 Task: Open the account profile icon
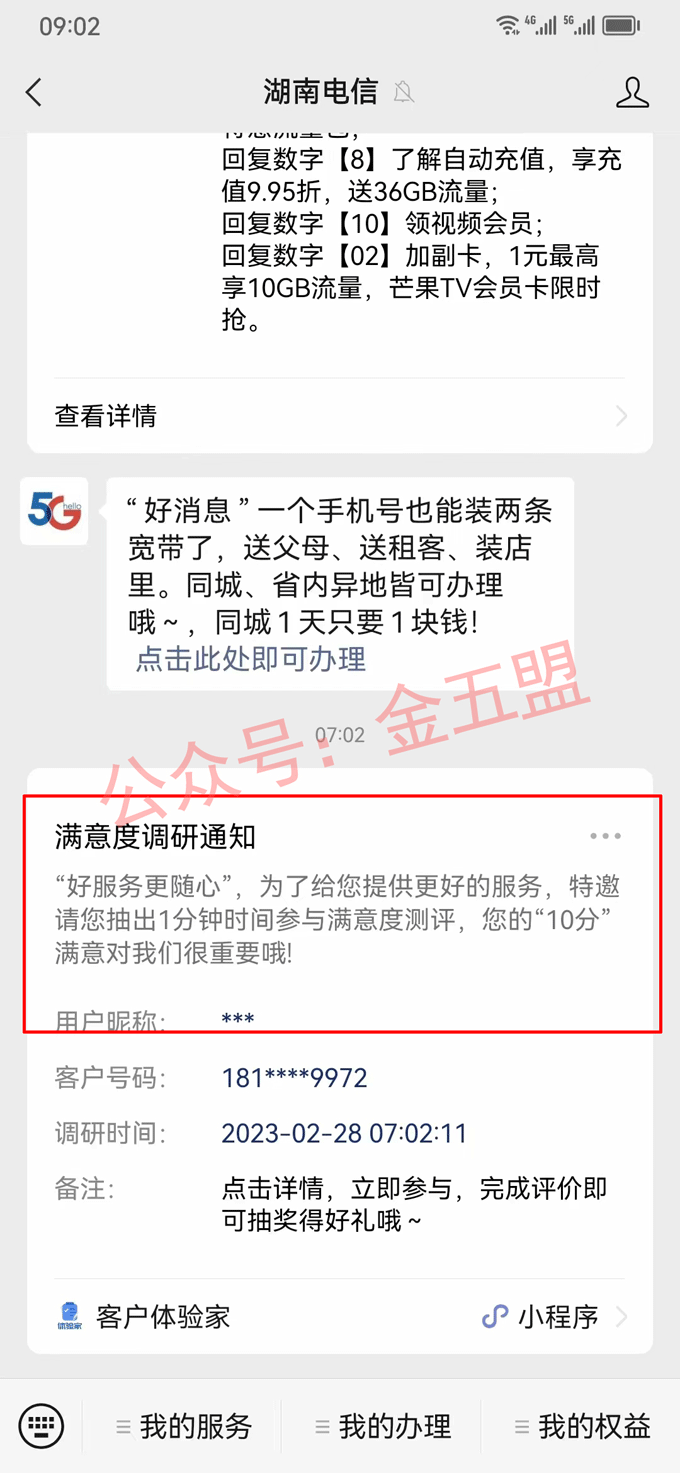[632, 93]
